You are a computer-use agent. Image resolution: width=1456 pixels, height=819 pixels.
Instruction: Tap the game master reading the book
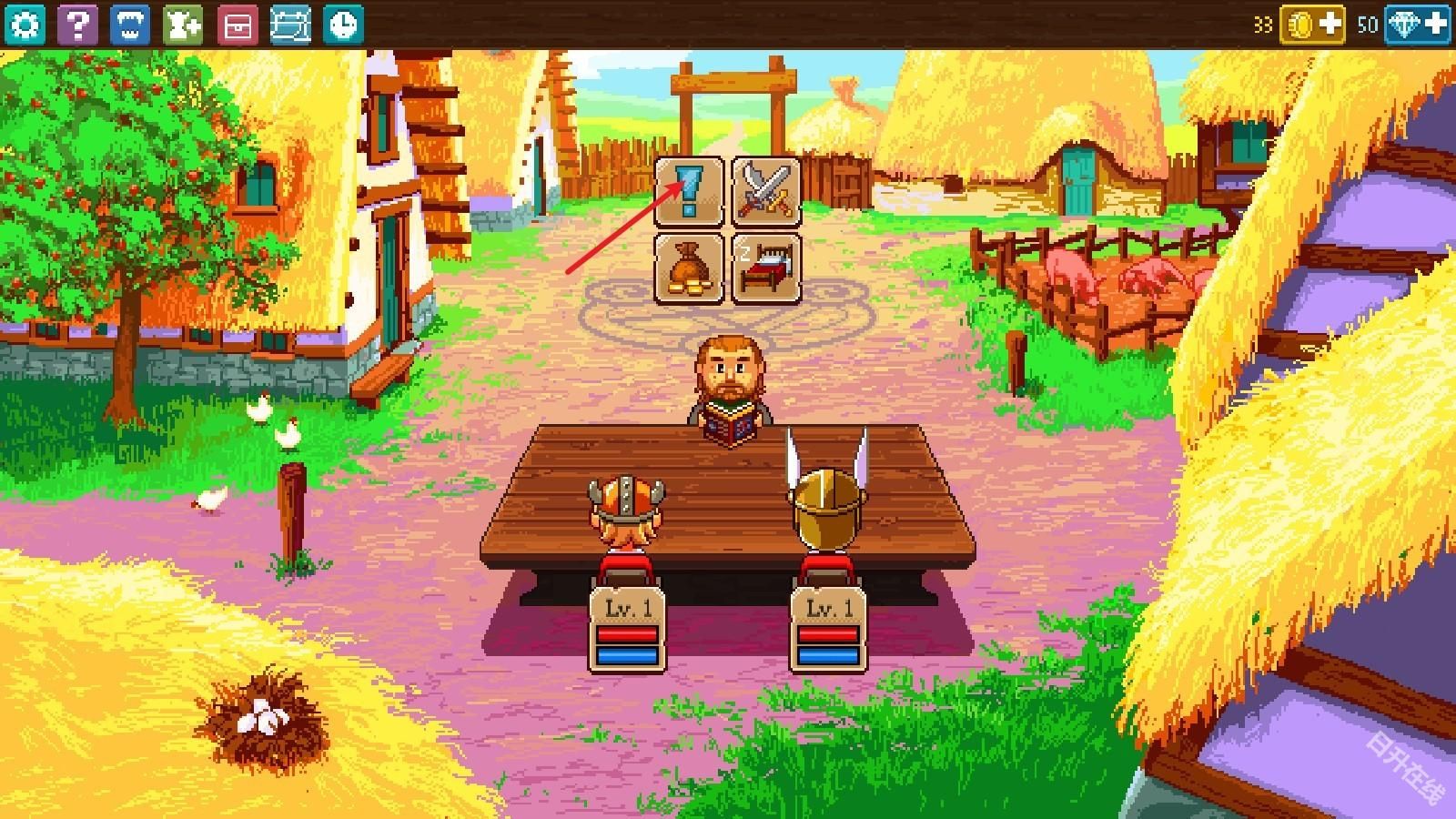tap(728, 391)
